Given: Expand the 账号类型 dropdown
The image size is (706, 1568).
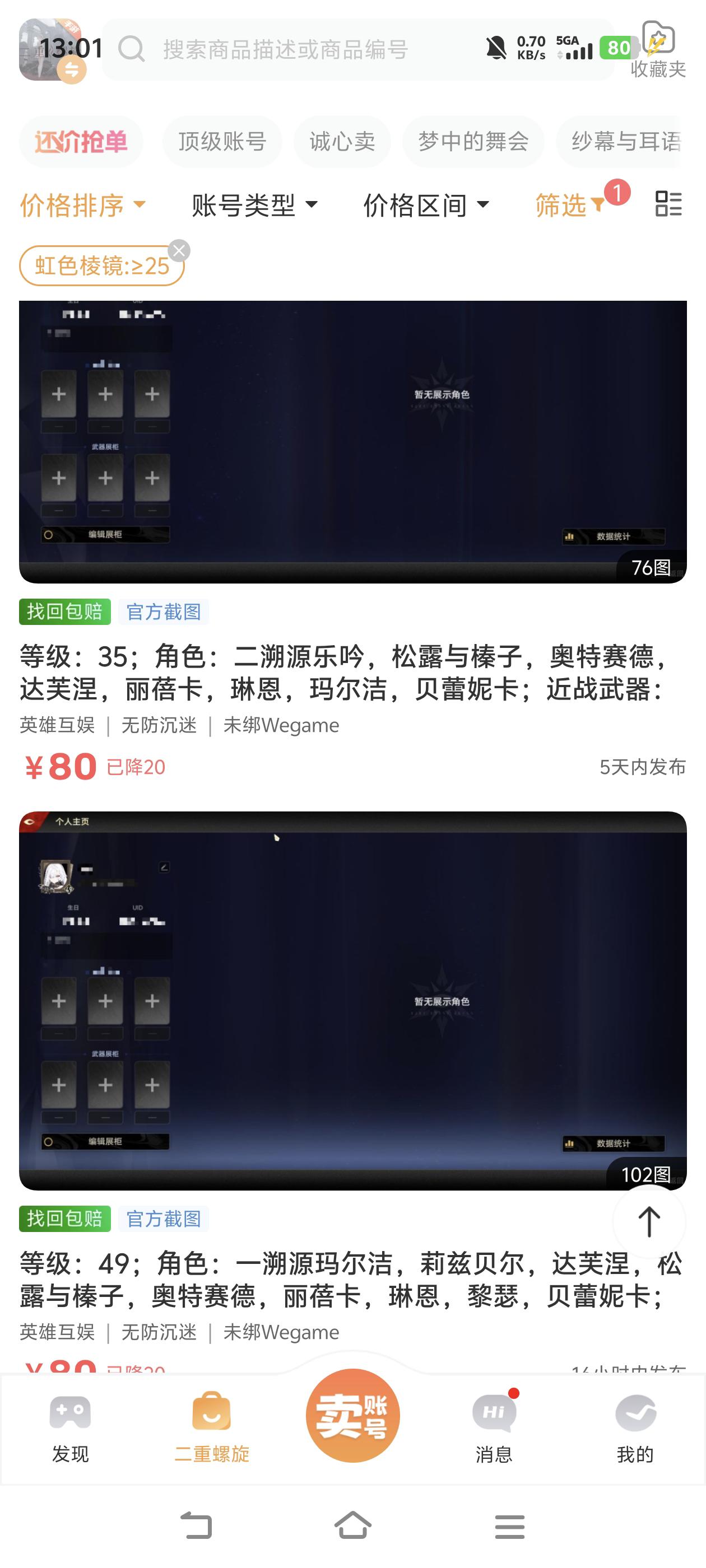Looking at the screenshot, I should click(254, 205).
